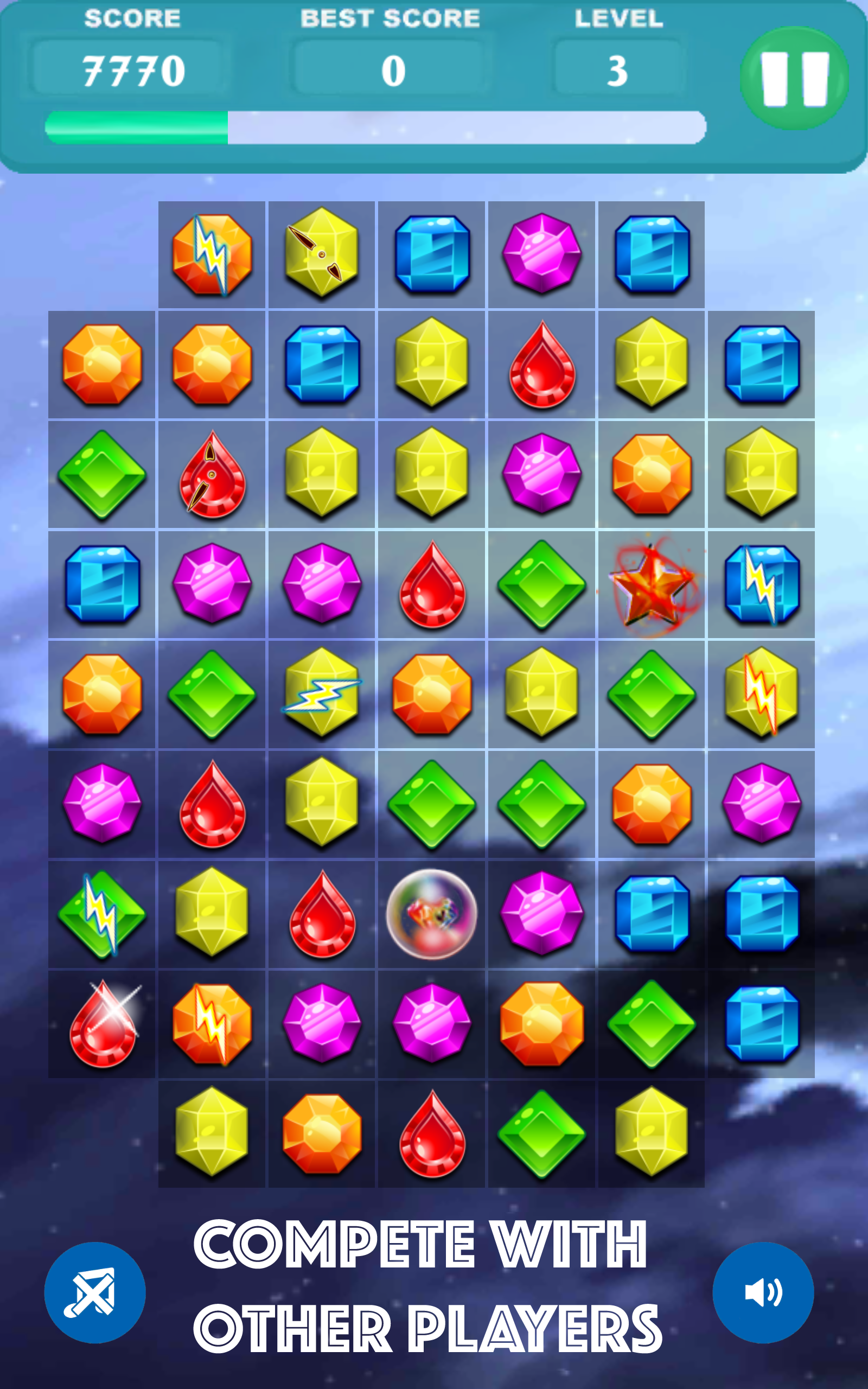Select the red drop with clock hands
Image resolution: width=868 pixels, height=1389 pixels.
click(212, 475)
